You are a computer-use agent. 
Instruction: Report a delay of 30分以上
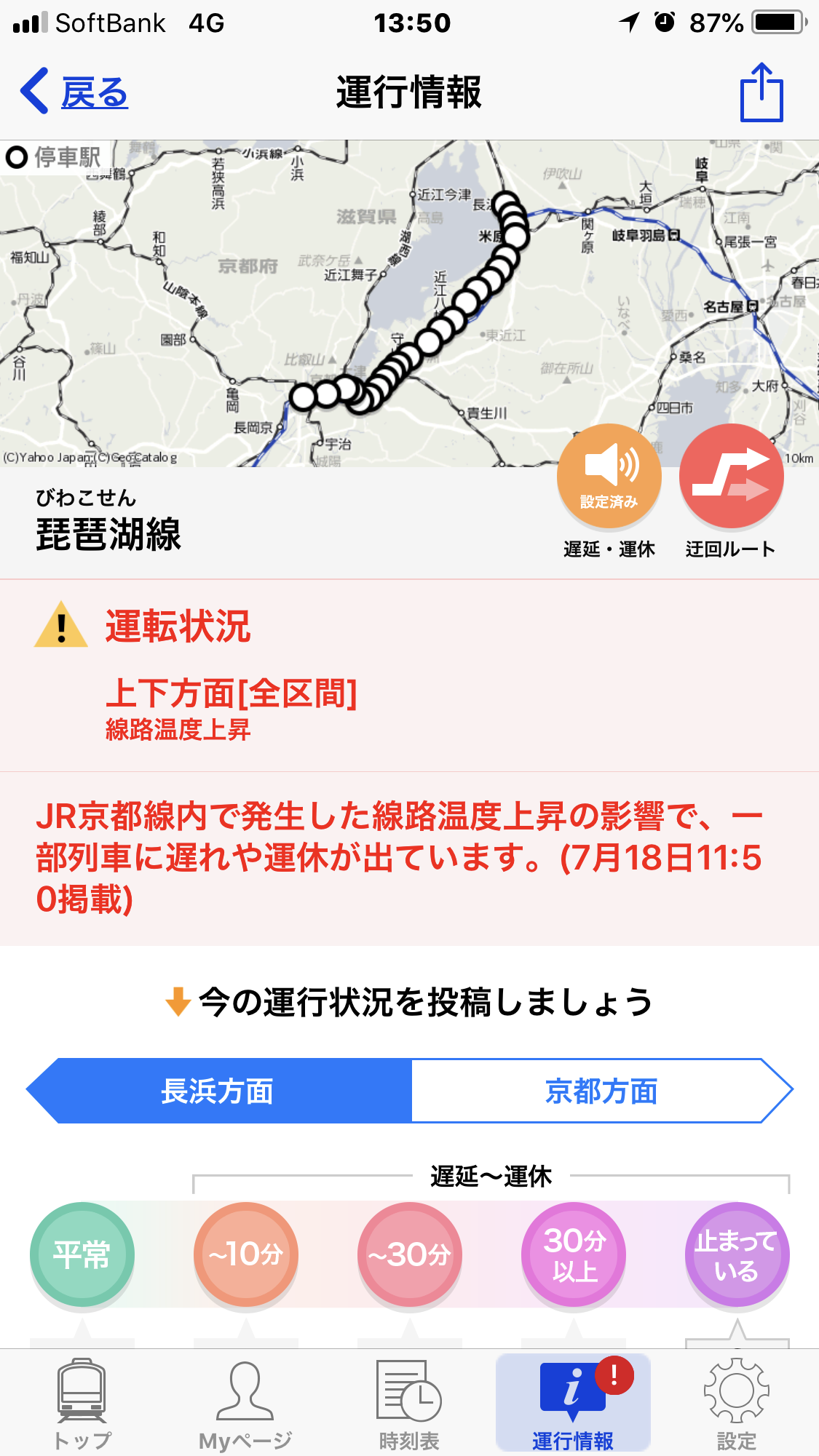pyautogui.click(x=574, y=1254)
